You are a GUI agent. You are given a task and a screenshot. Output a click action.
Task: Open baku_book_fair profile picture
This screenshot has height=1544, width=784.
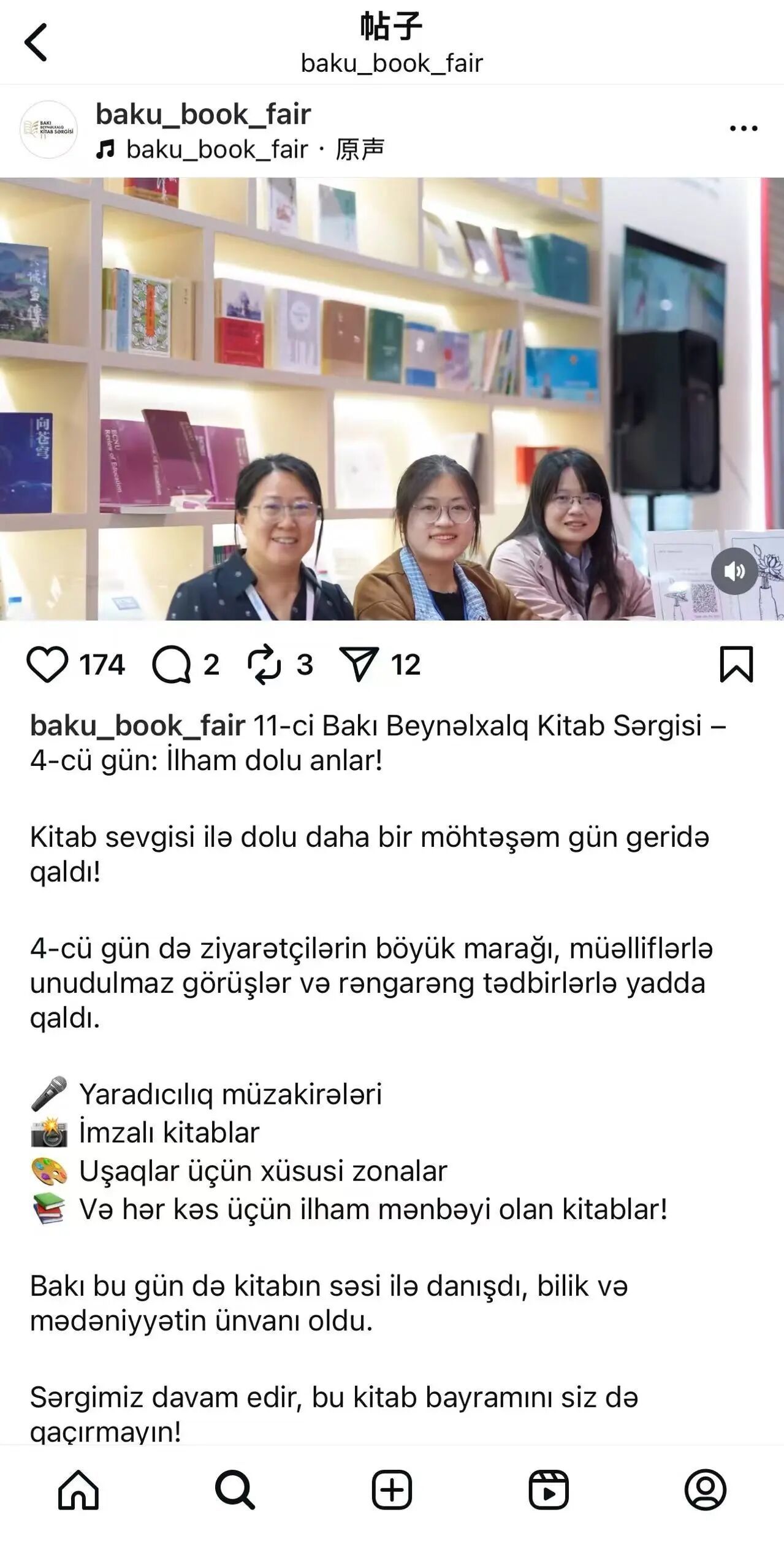pyautogui.click(x=49, y=130)
